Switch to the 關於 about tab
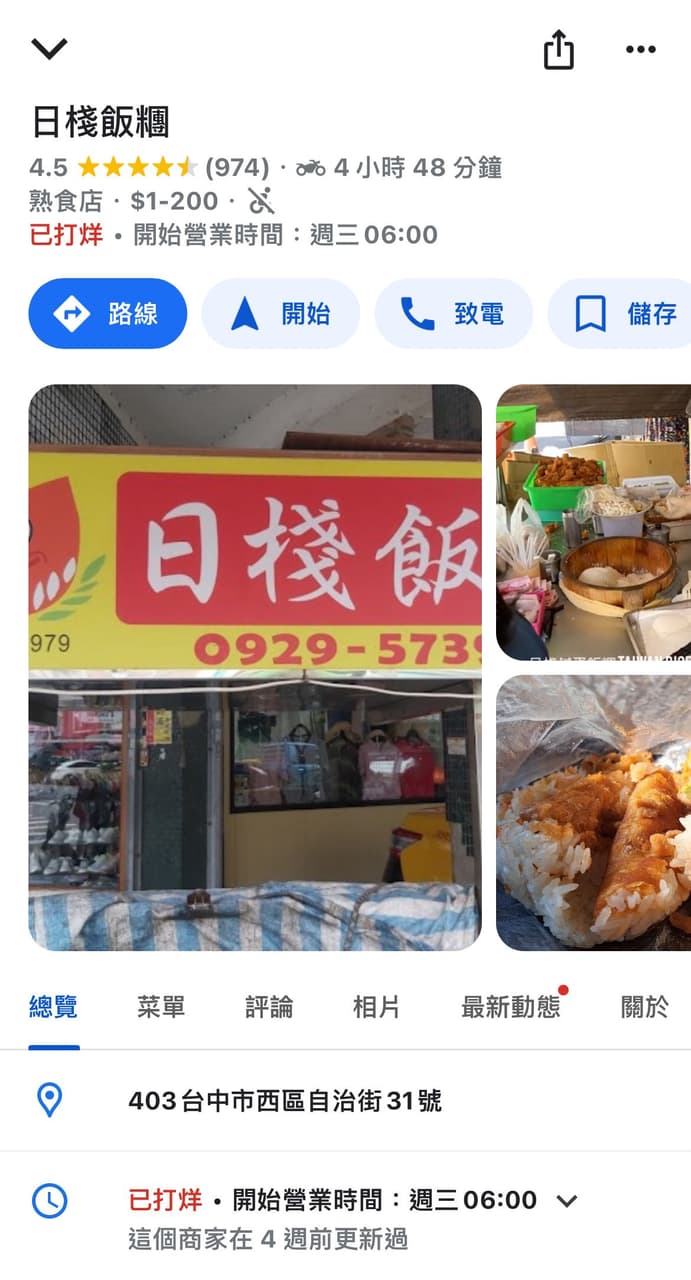691x1280 pixels. tap(645, 1007)
